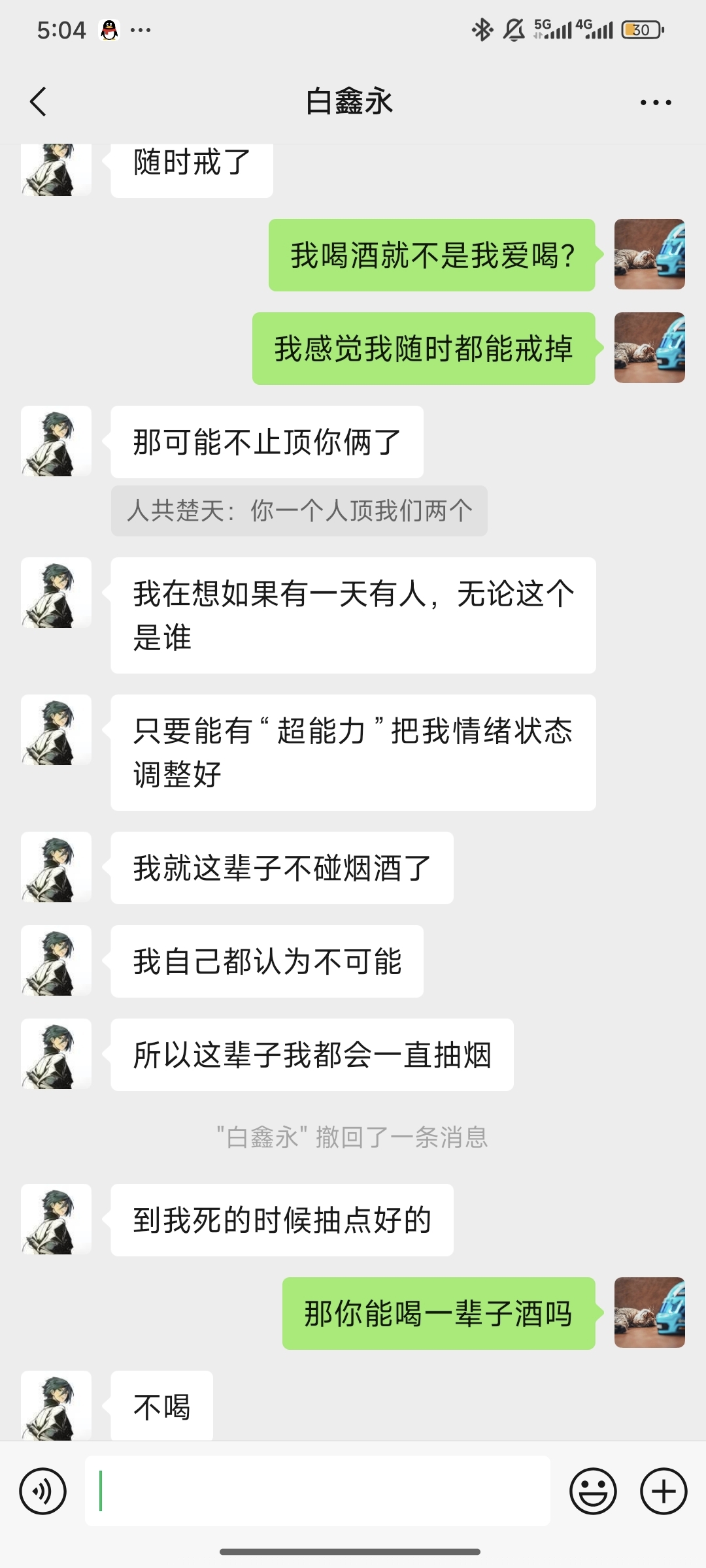Open my avatar beside 那你能喝一辈子酒吗
Image resolution: width=706 pixels, height=1568 pixels.
649,1313
